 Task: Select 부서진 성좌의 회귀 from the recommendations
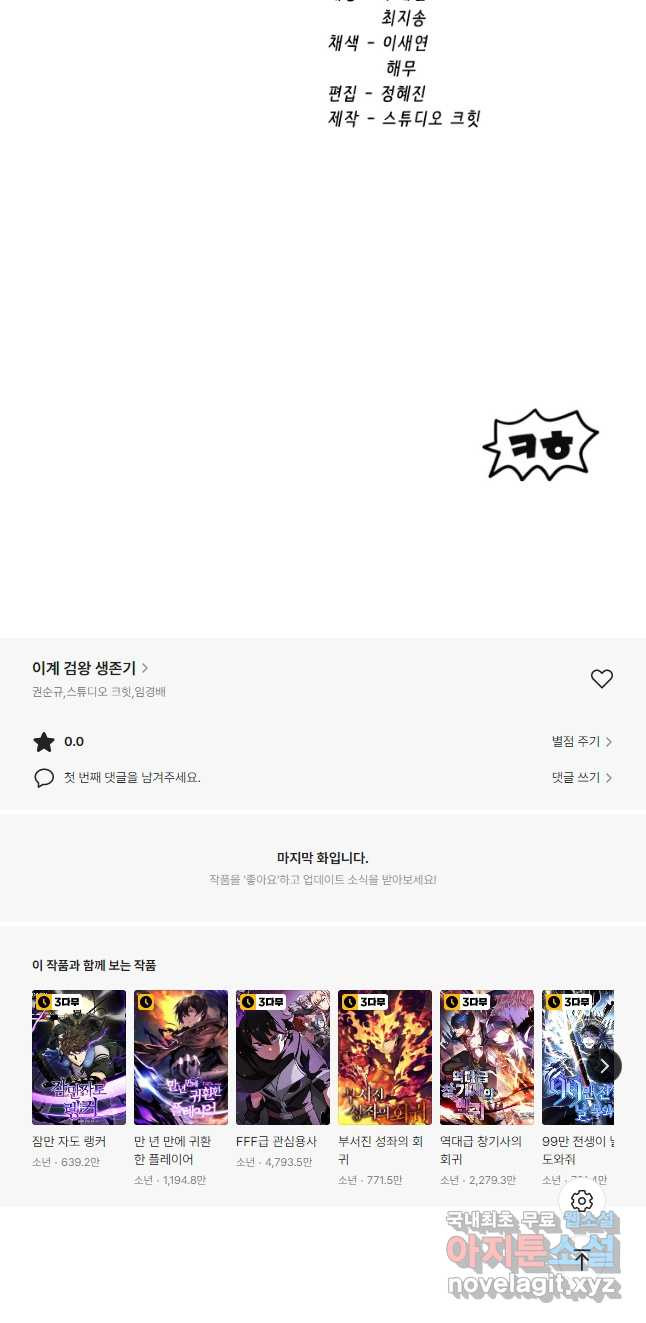coord(385,1058)
